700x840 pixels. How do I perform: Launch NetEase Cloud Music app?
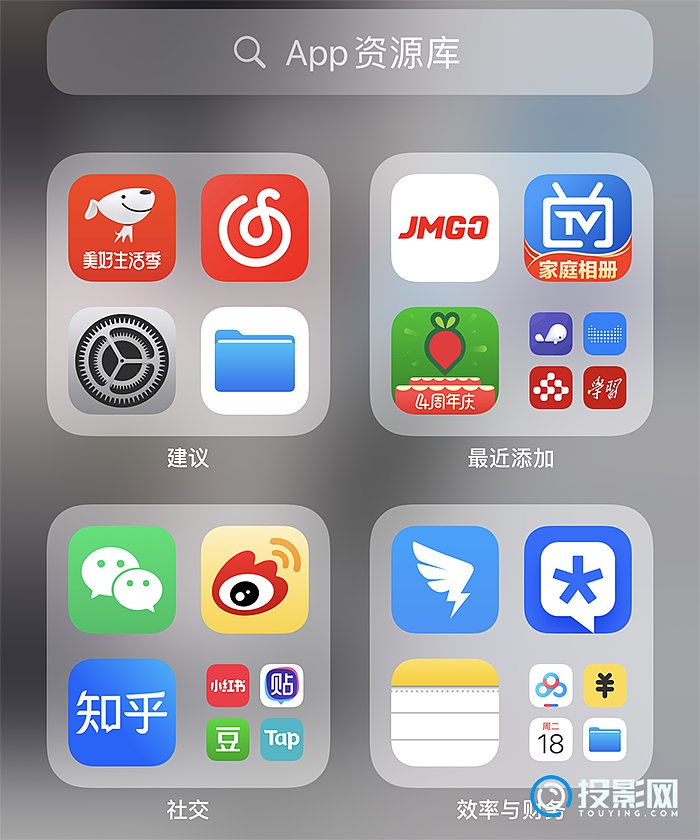coord(255,228)
